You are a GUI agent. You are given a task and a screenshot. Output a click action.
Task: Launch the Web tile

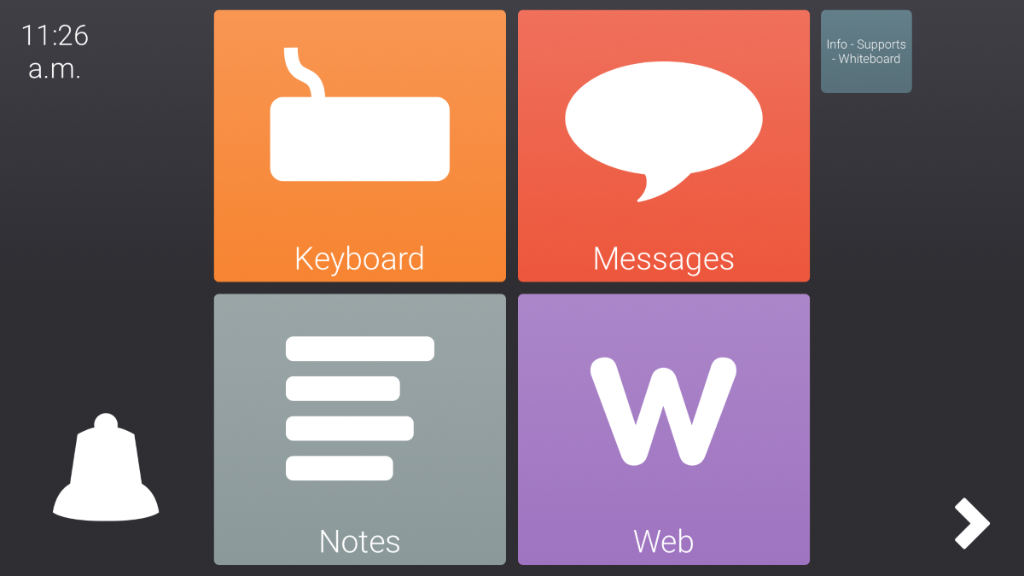(x=663, y=429)
